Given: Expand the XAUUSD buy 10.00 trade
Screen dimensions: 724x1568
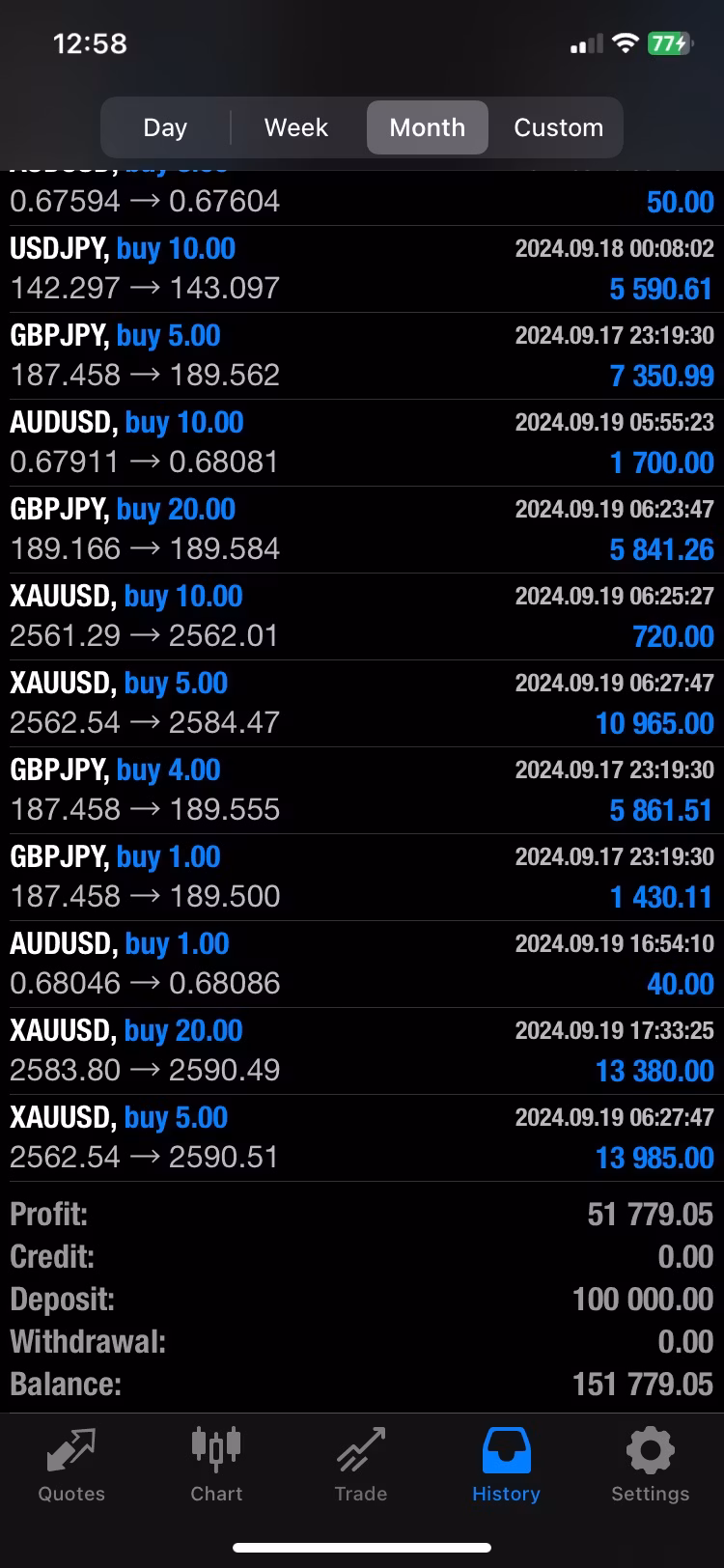Looking at the screenshot, I should tap(362, 617).
